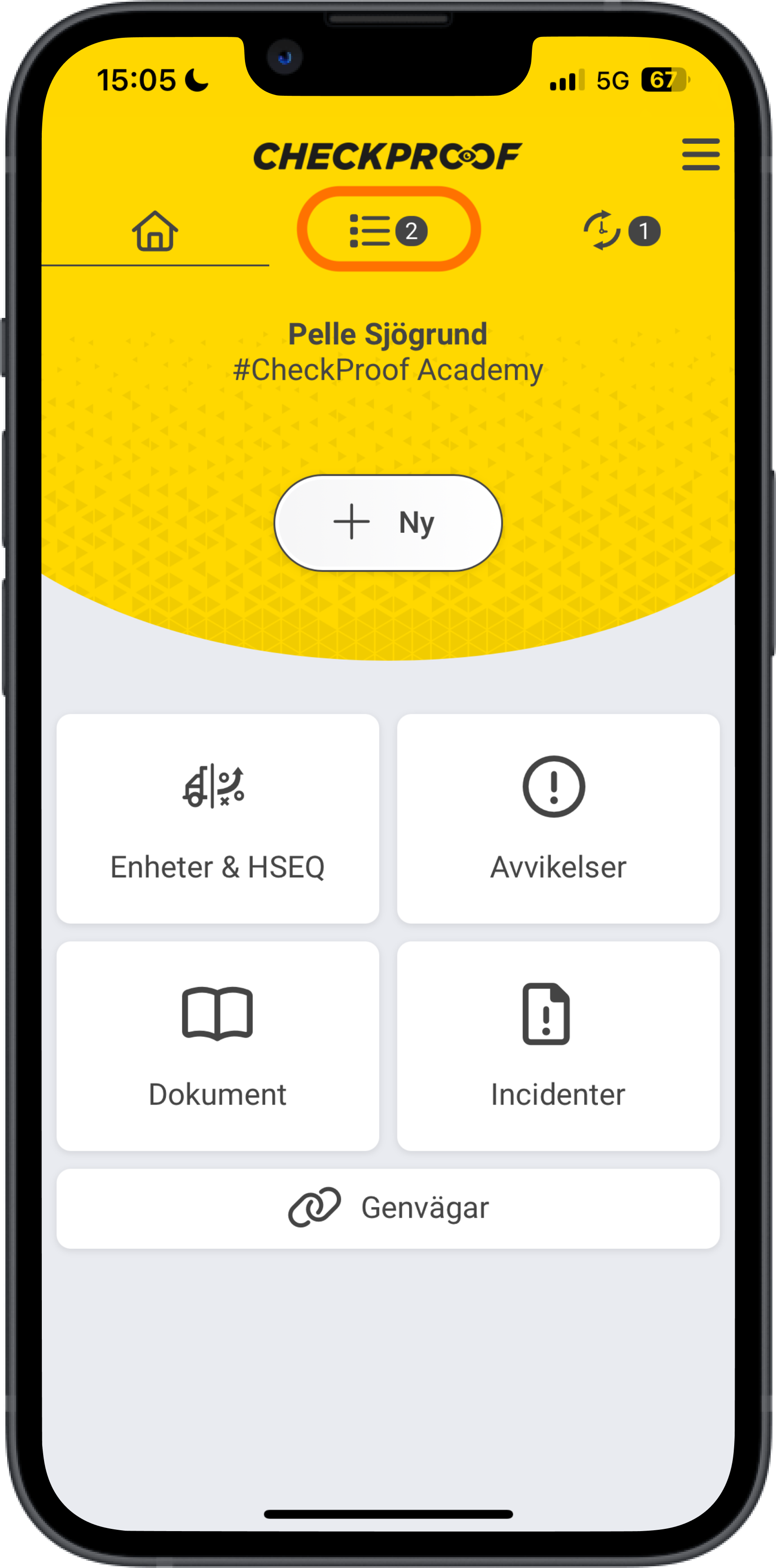Screen dimensions: 776x1568
Task: View Avvikelser
Action: 558,818
